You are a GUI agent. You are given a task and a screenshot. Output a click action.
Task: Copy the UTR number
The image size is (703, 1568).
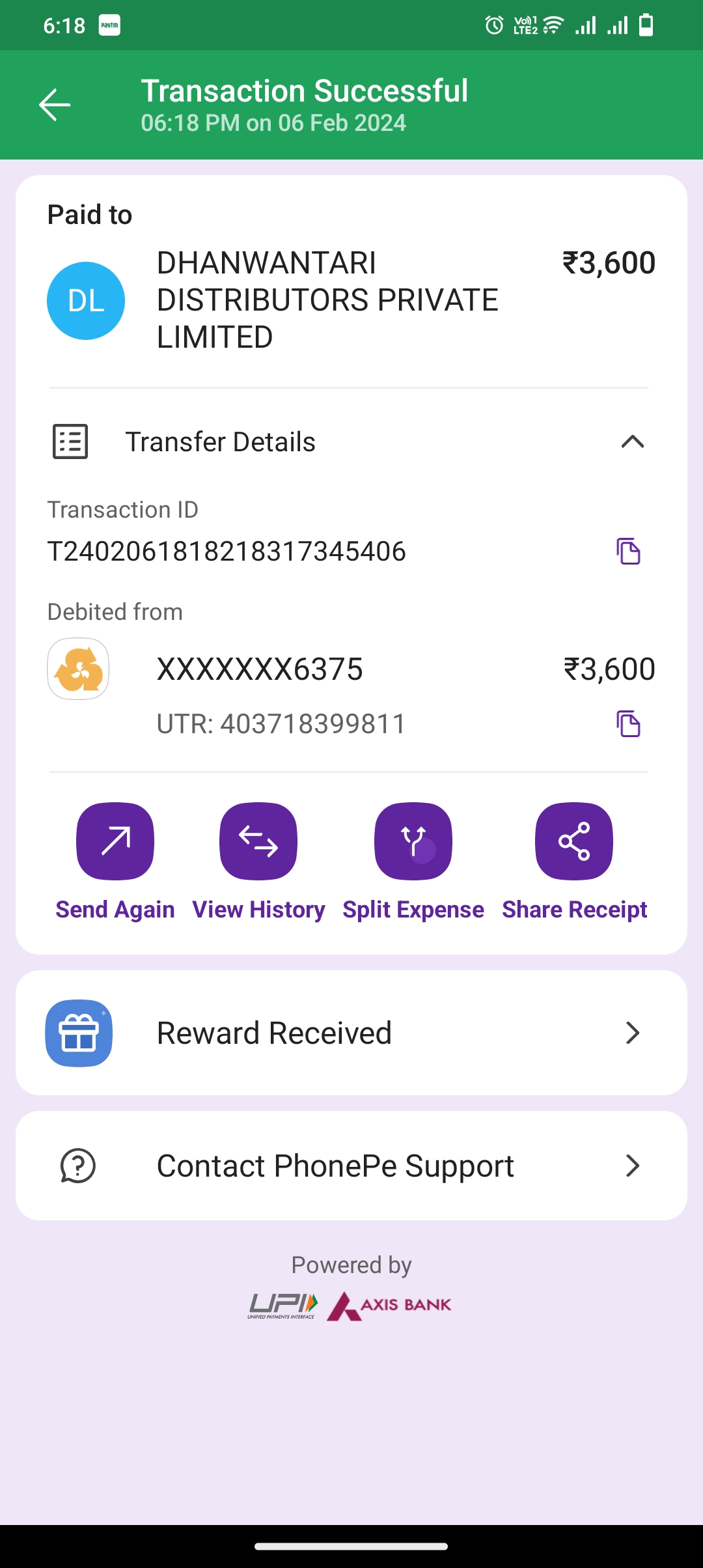tap(628, 724)
